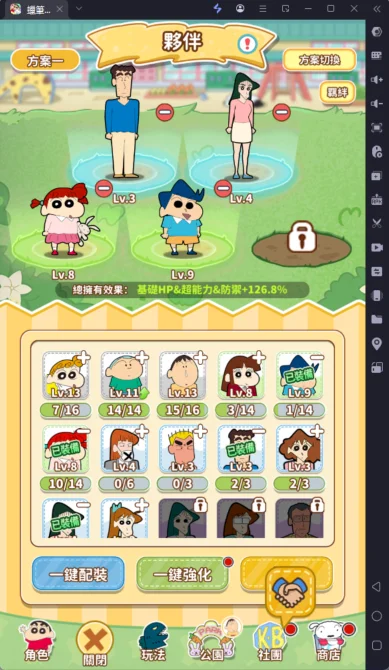Tap 一鍵配裝 auto-equip button

tap(78, 574)
